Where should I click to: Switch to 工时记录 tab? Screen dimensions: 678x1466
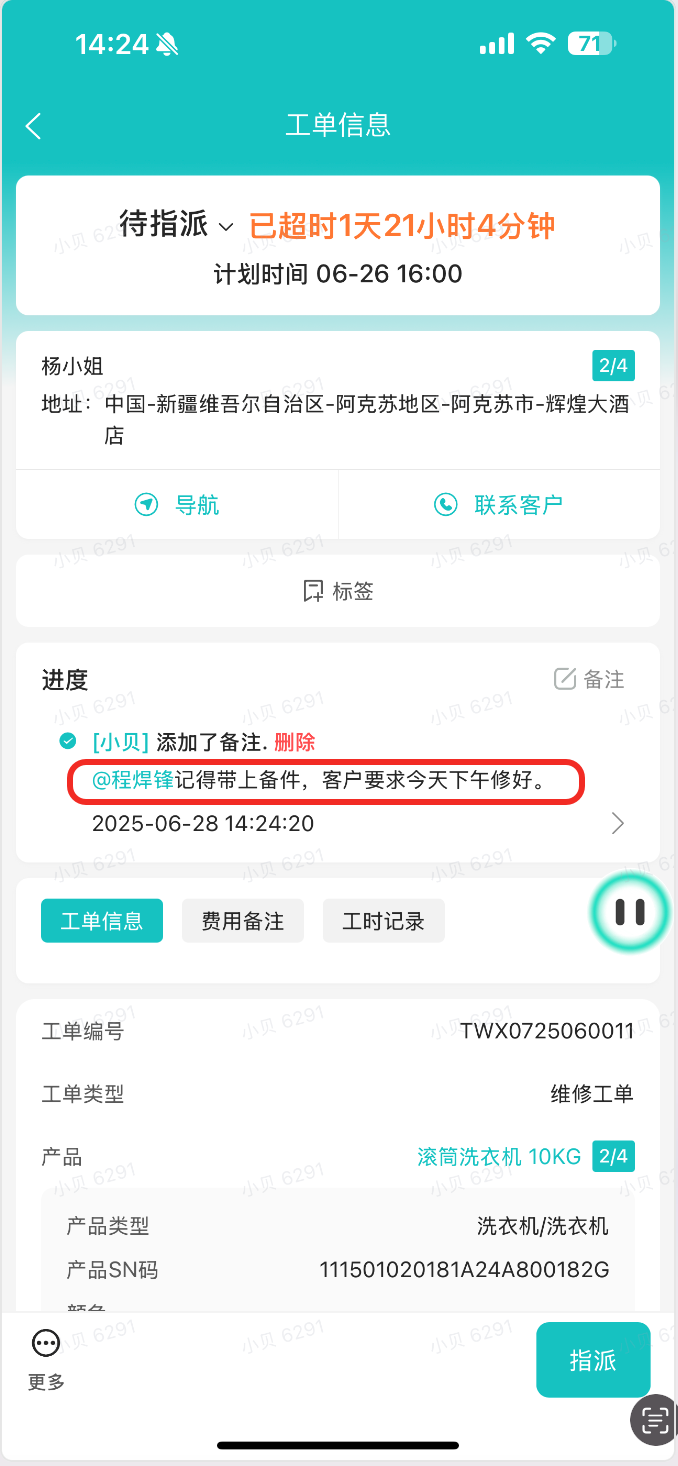pos(383,921)
